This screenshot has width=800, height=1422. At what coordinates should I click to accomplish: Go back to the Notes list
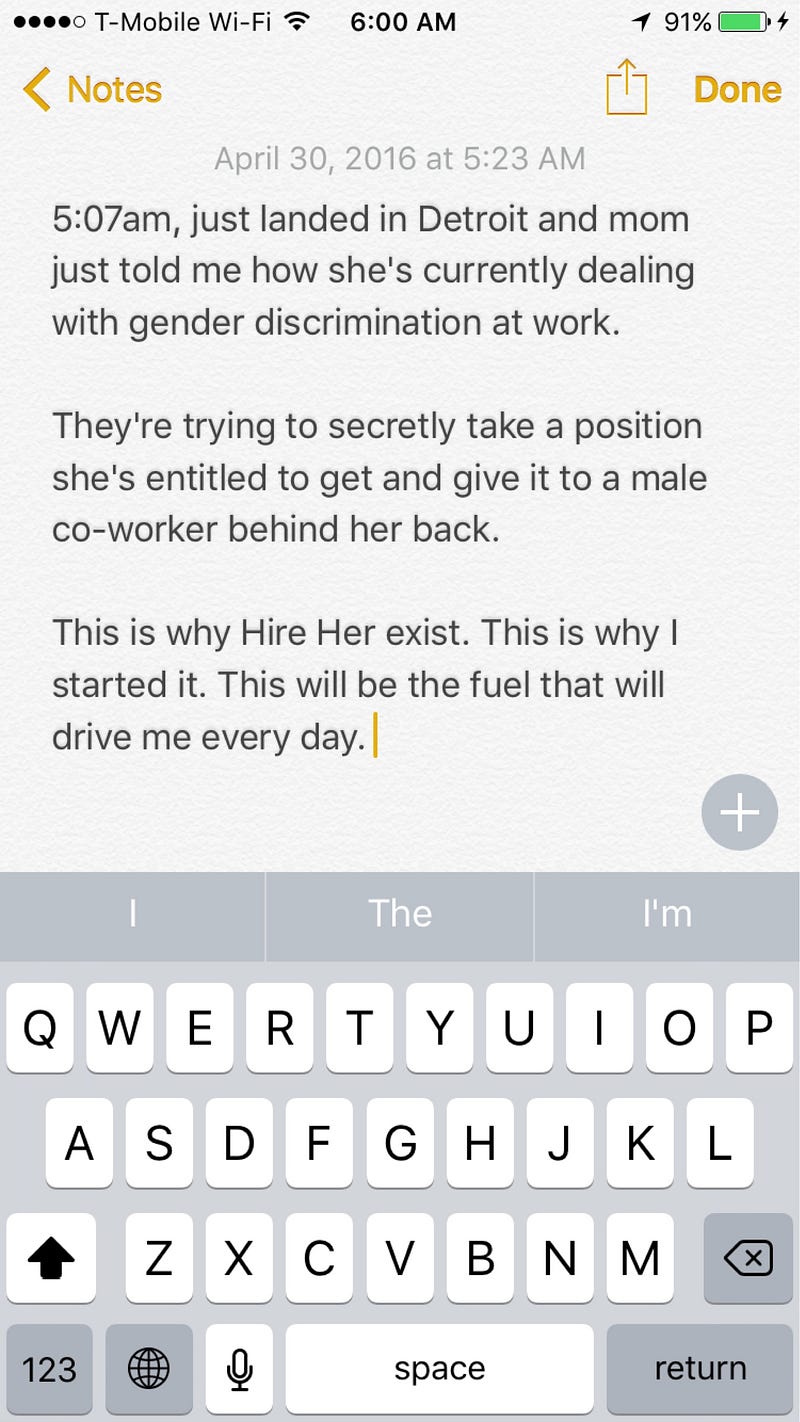coord(92,90)
